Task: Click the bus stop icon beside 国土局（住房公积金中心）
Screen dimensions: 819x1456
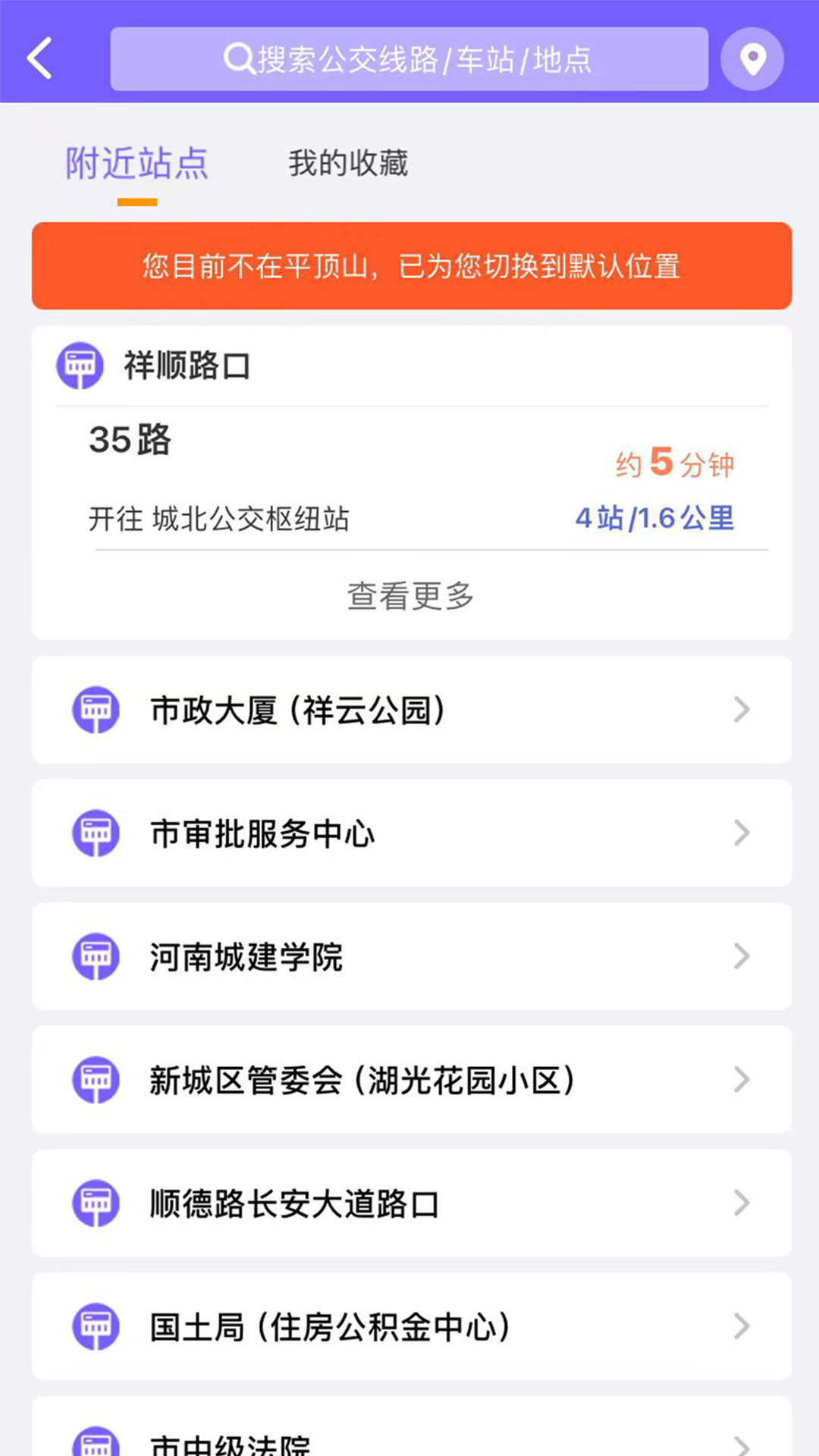Action: tap(95, 1327)
